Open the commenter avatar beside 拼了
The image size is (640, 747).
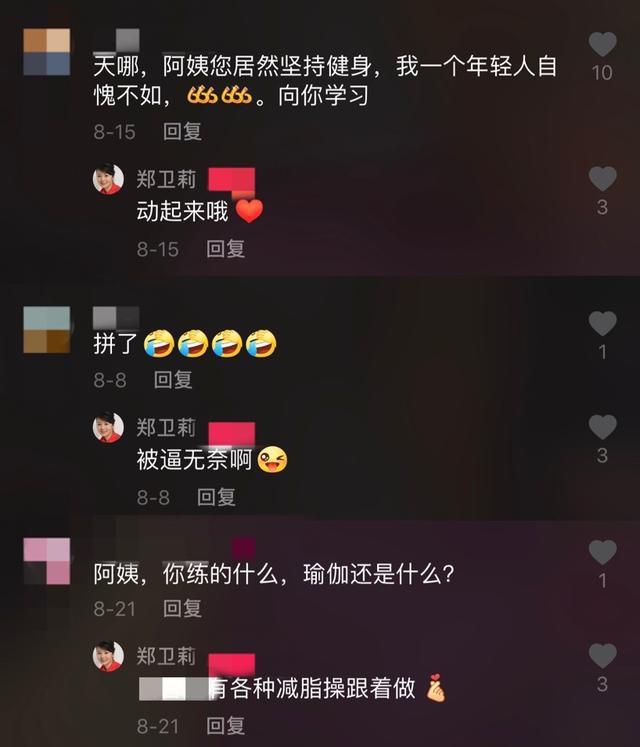click(x=46, y=330)
